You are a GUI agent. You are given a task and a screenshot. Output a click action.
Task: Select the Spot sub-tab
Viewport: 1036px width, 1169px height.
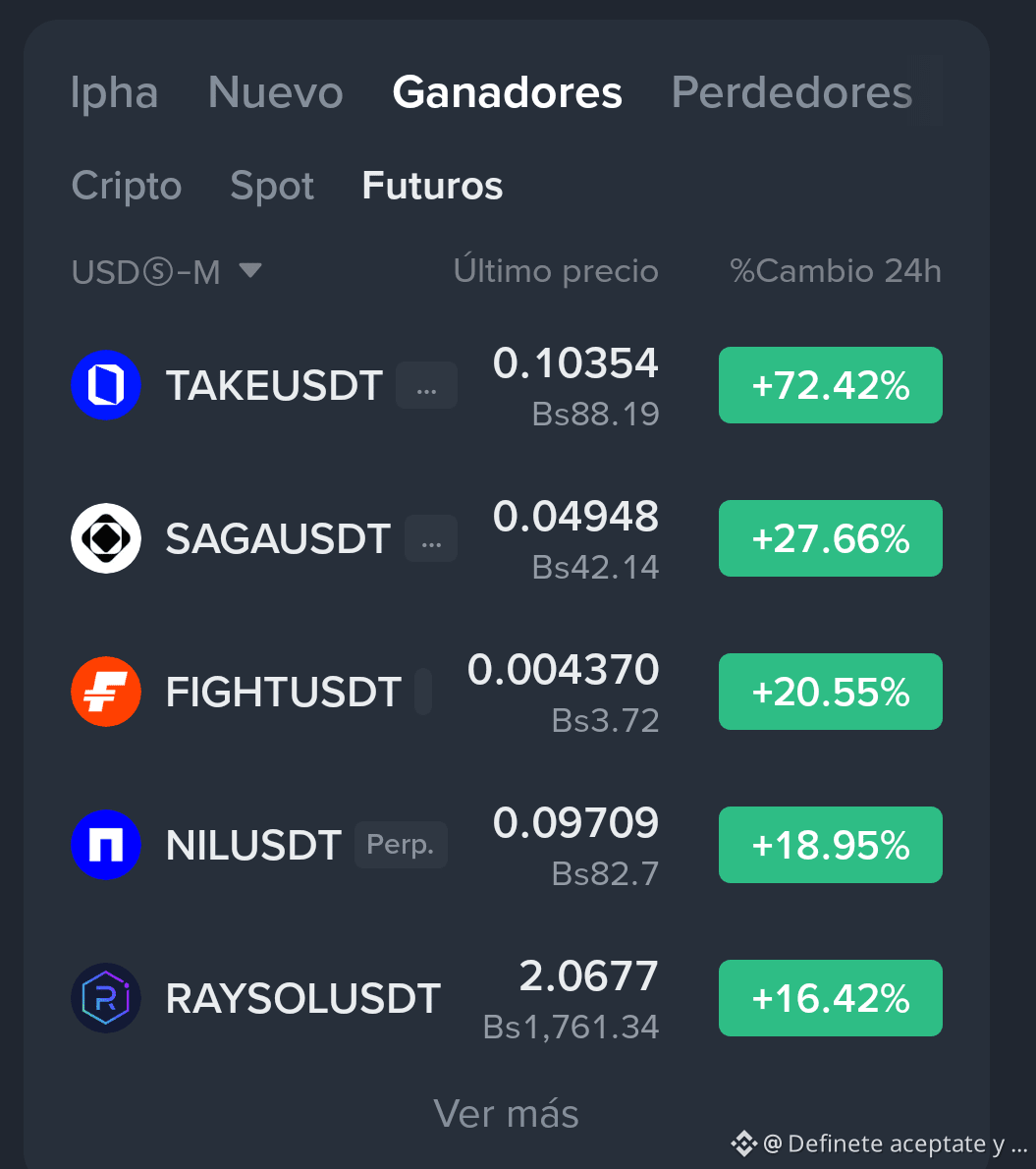pyautogui.click(x=272, y=186)
